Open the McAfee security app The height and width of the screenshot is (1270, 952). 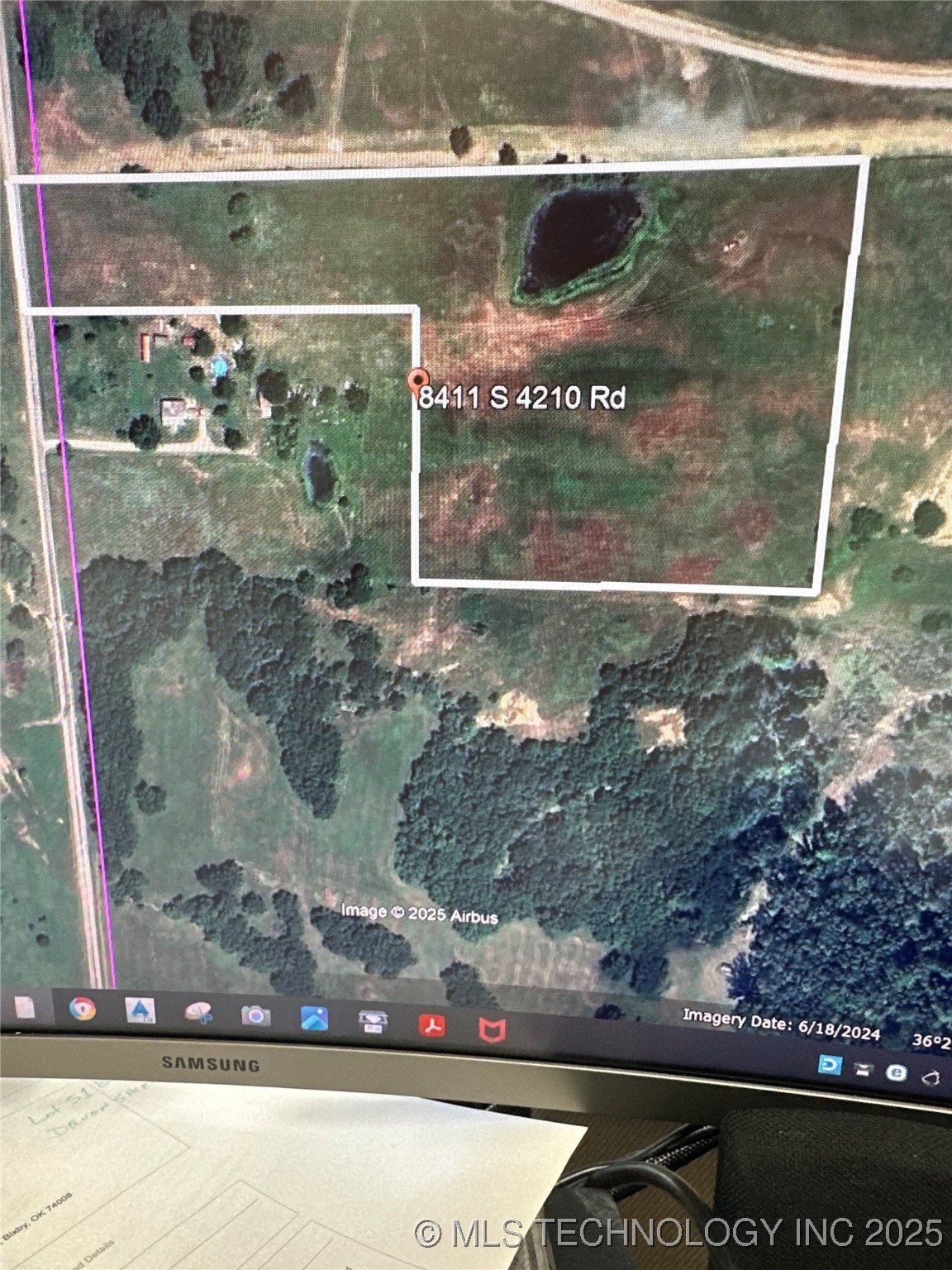pos(493,1025)
